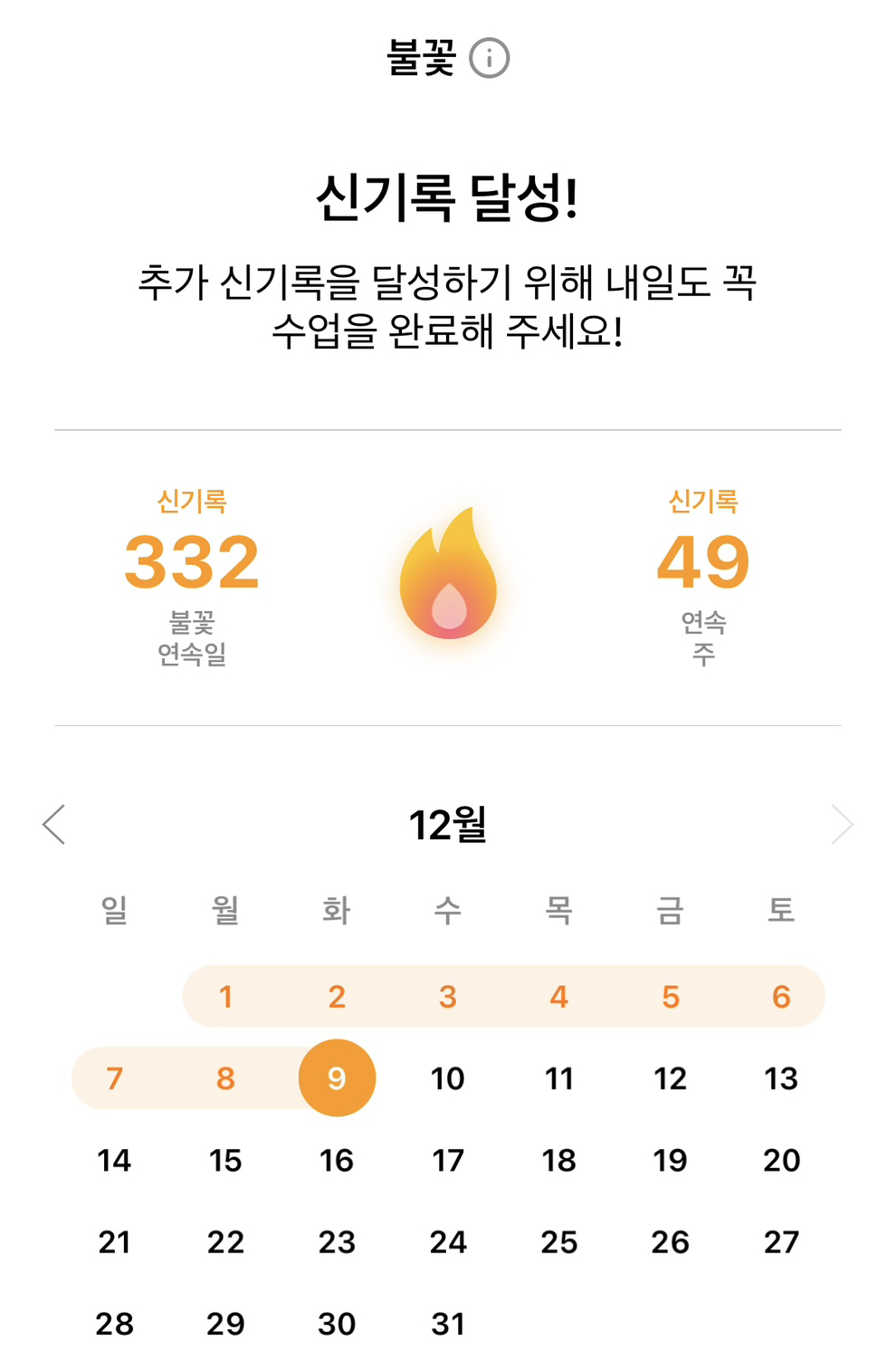The width and height of the screenshot is (896, 1369).
Task: Open the 12월 month selector
Action: [448, 824]
